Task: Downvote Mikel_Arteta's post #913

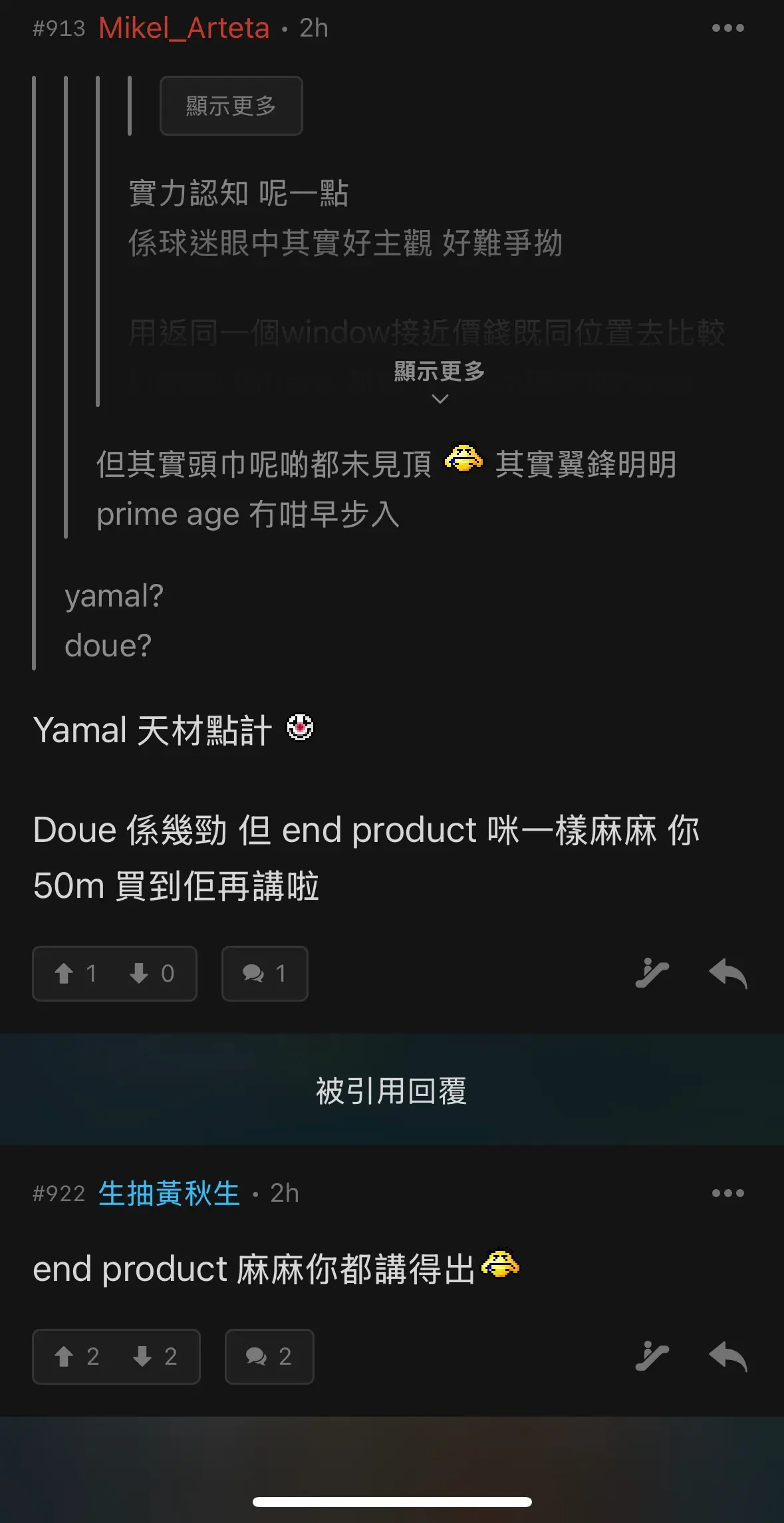Action: click(x=151, y=974)
